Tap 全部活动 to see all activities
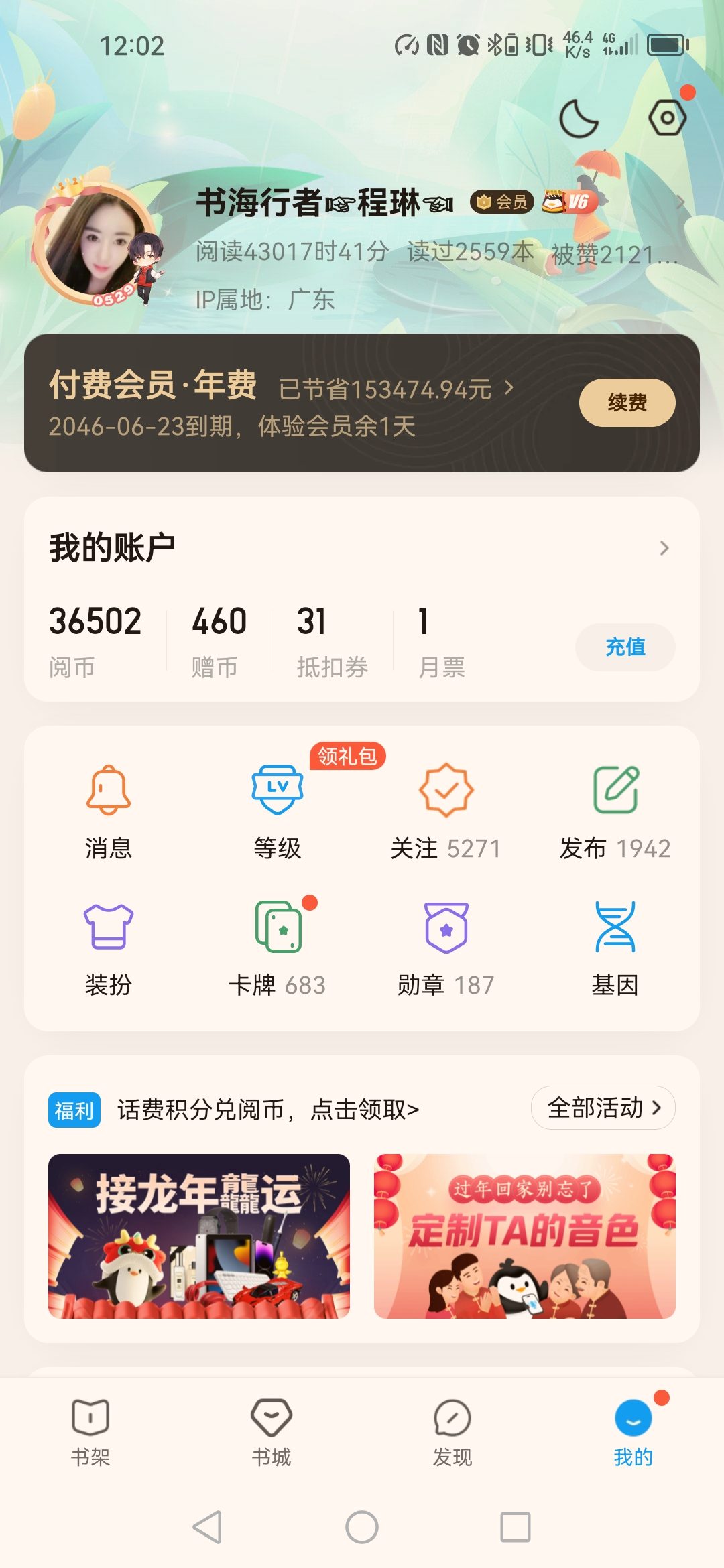The height and width of the screenshot is (1568, 724). coord(603,1108)
